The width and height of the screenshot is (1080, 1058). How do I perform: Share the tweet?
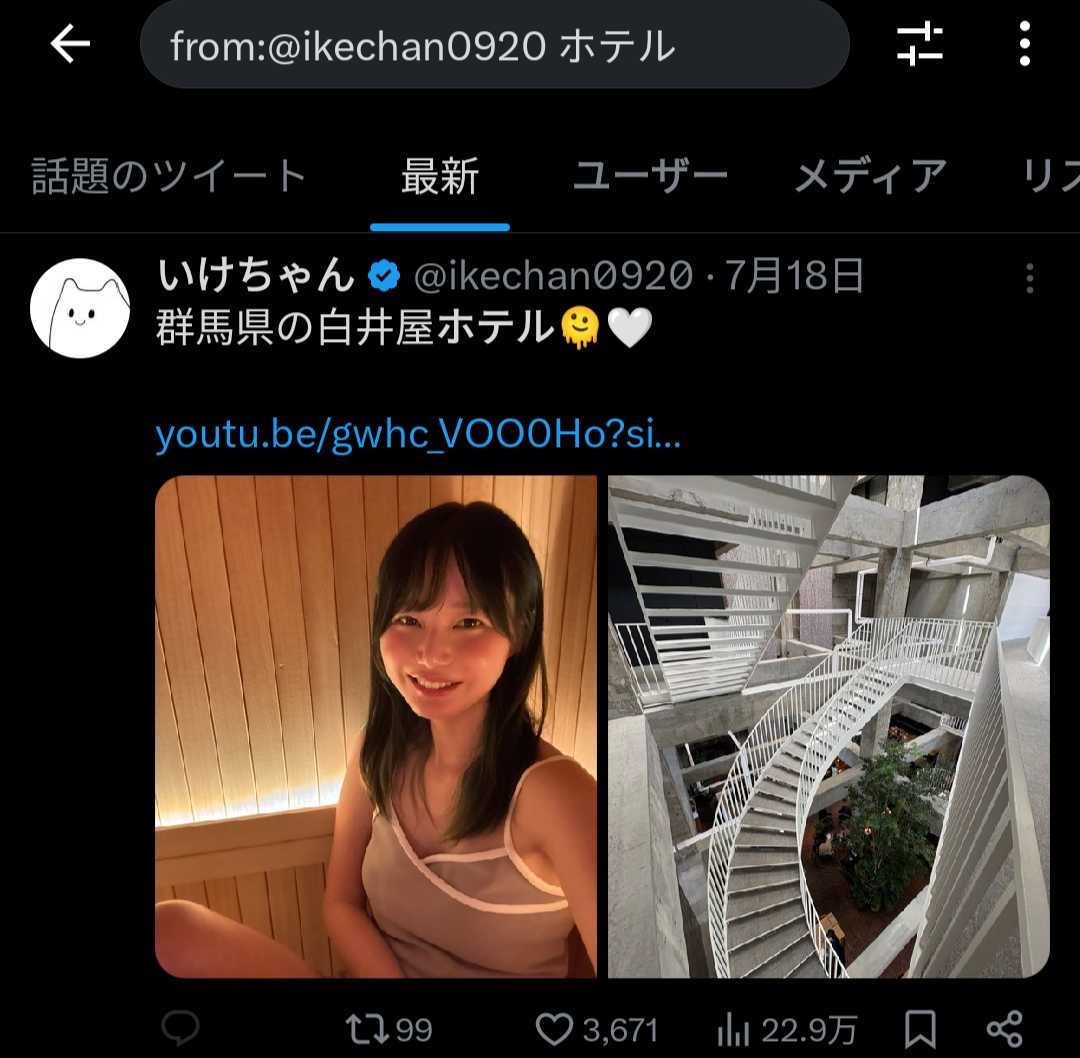1004,1029
